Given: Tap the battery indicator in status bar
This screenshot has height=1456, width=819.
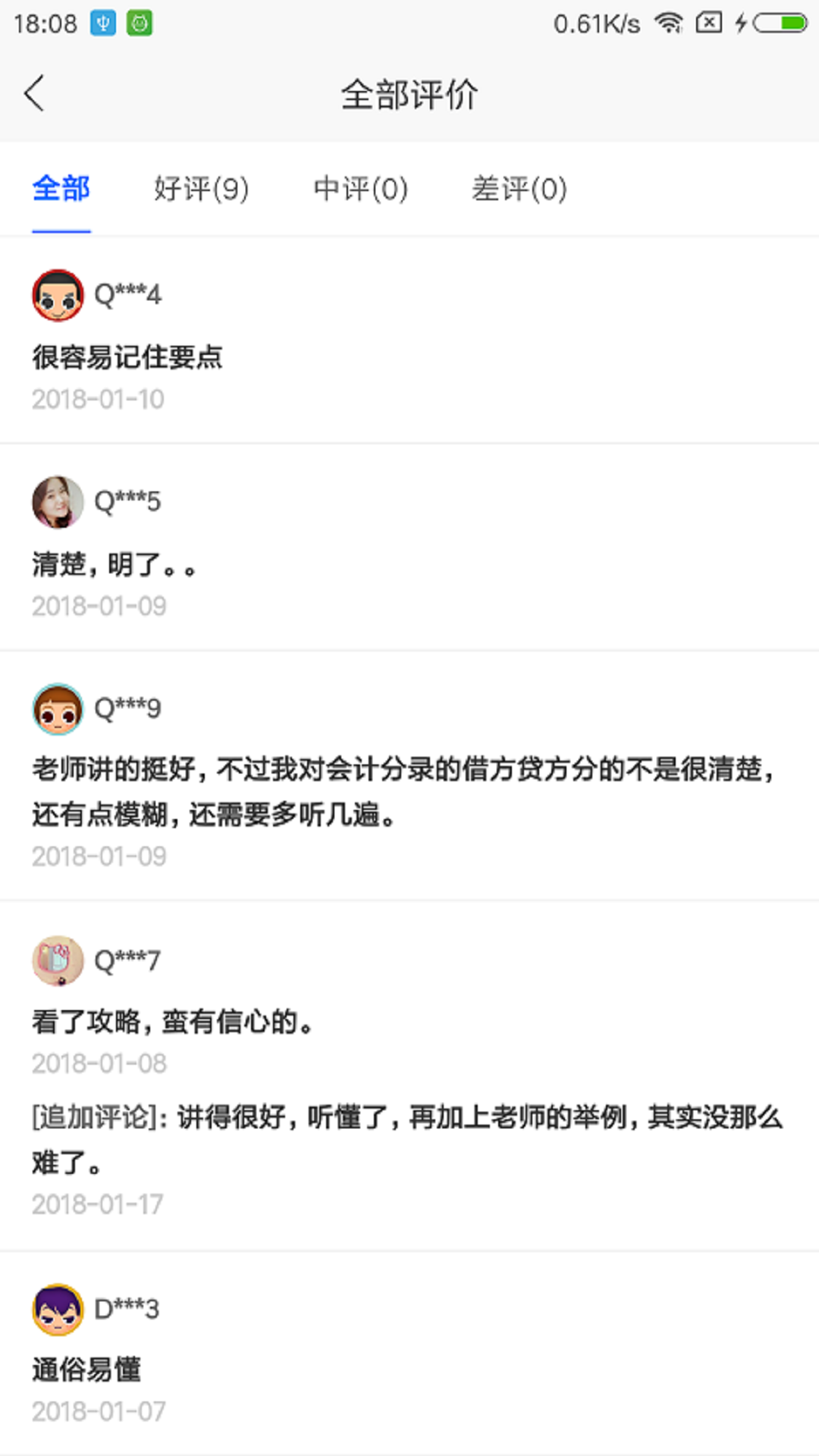Looking at the screenshot, I should click(782, 23).
